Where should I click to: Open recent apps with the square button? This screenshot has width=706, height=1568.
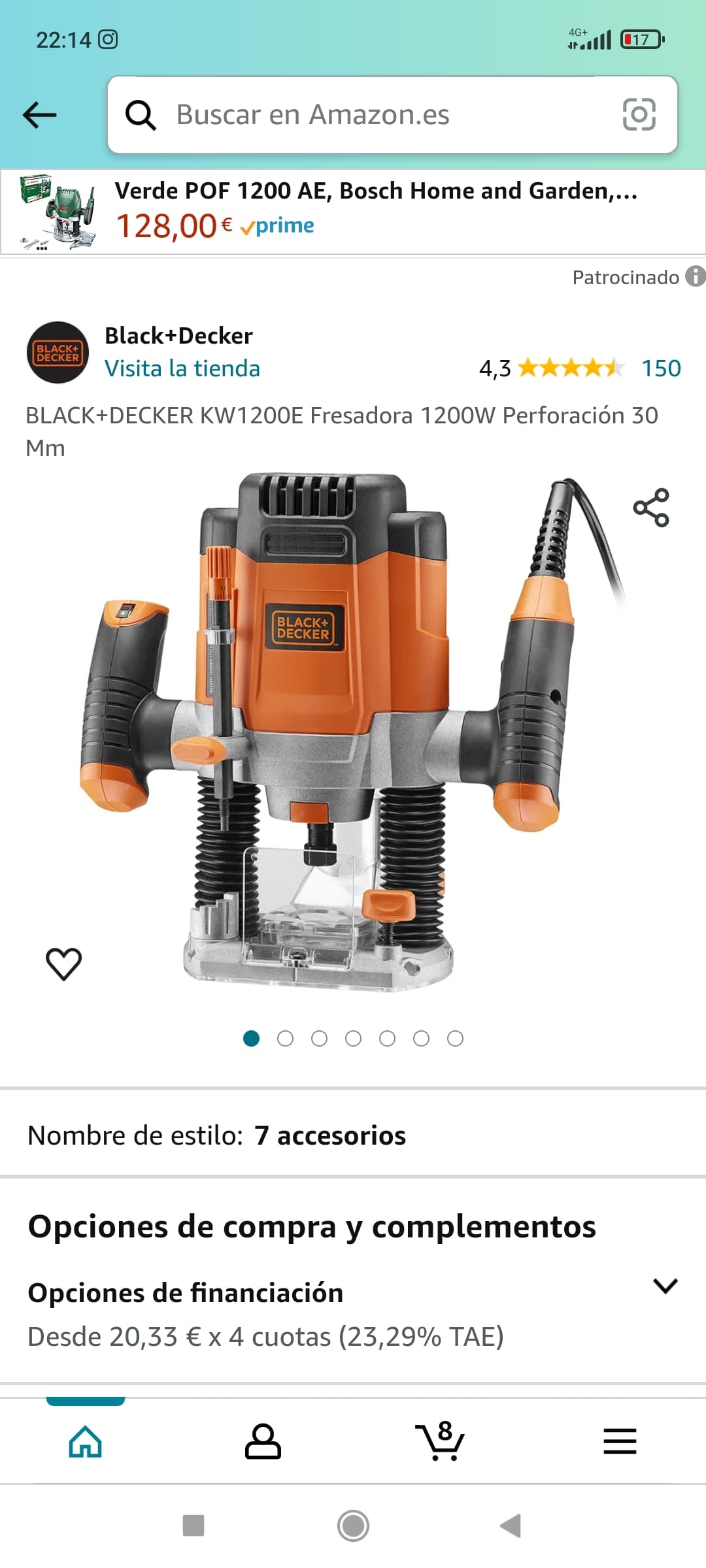[x=193, y=1526]
